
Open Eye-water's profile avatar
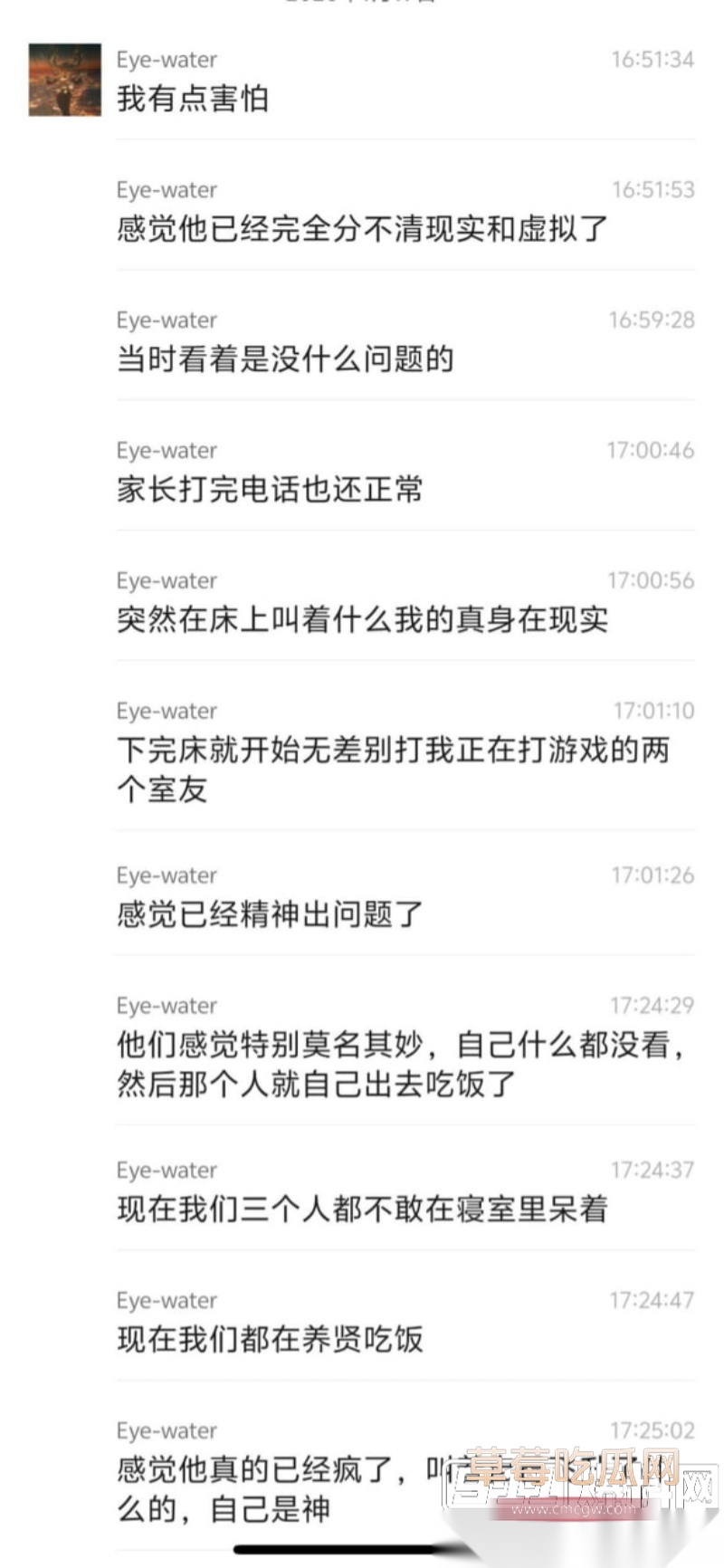coord(64,80)
